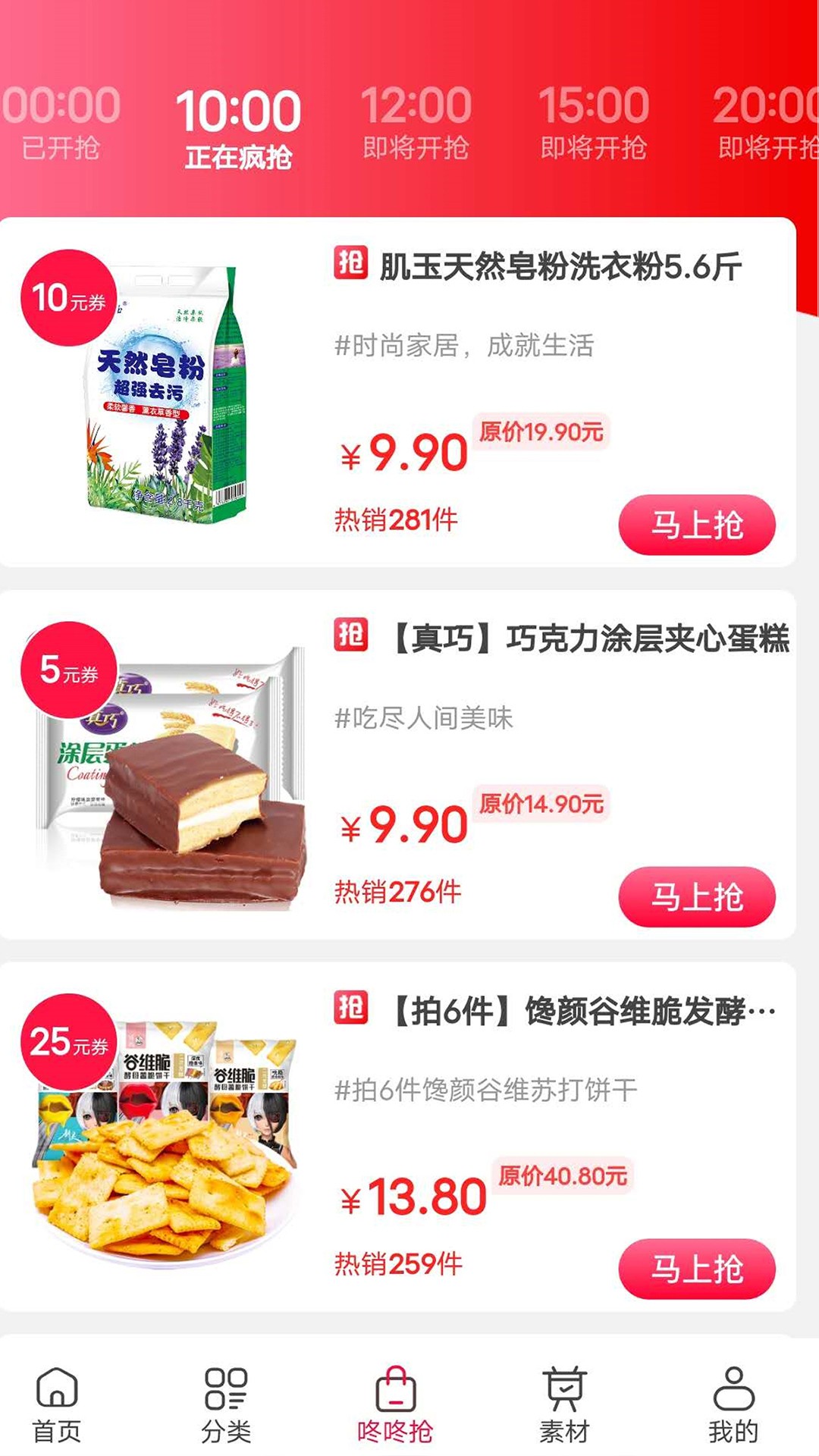Image resolution: width=819 pixels, height=1456 pixels.
Task: Grab the 巧克力涂层夹心蛋糕 deal with 马上抢
Action: 697,896
